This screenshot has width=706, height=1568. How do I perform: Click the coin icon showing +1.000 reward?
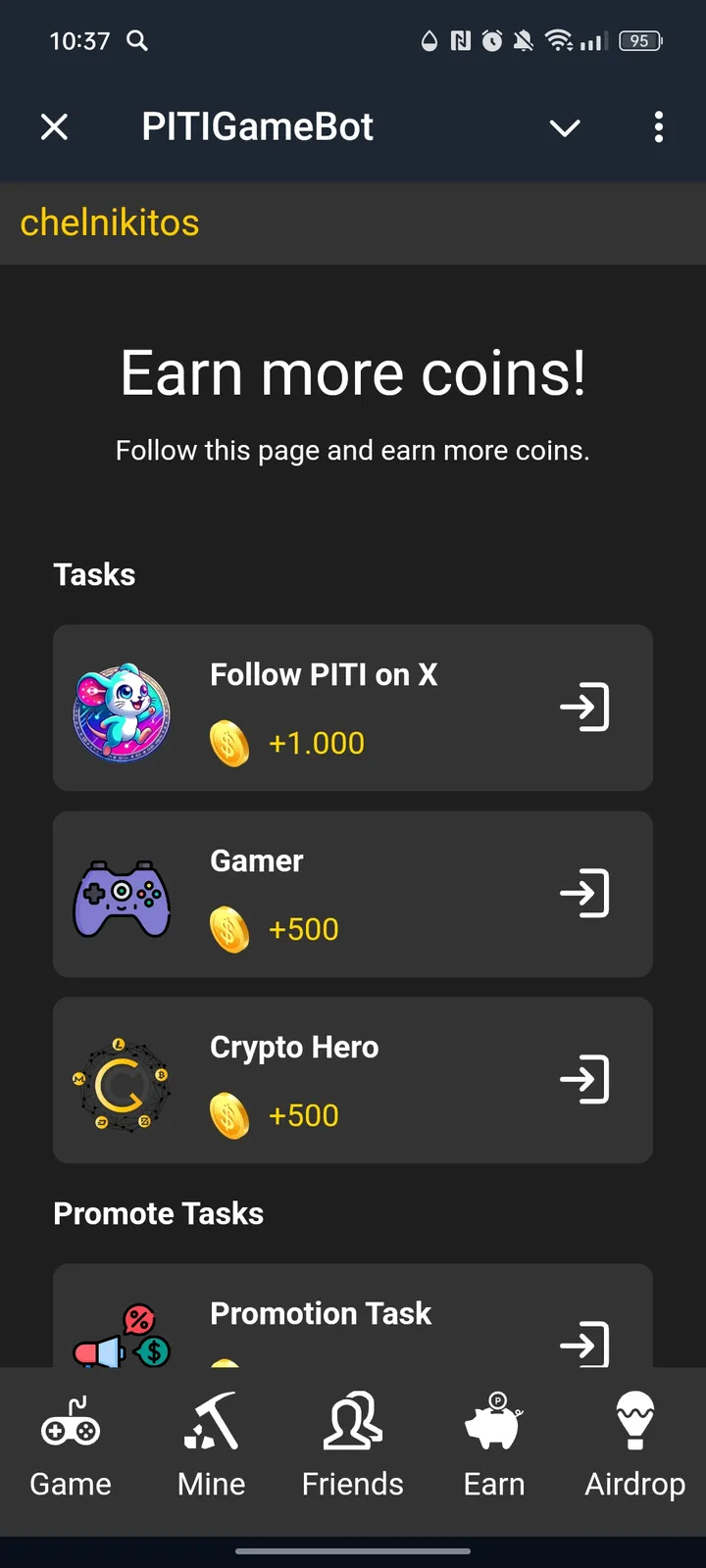[x=229, y=742]
